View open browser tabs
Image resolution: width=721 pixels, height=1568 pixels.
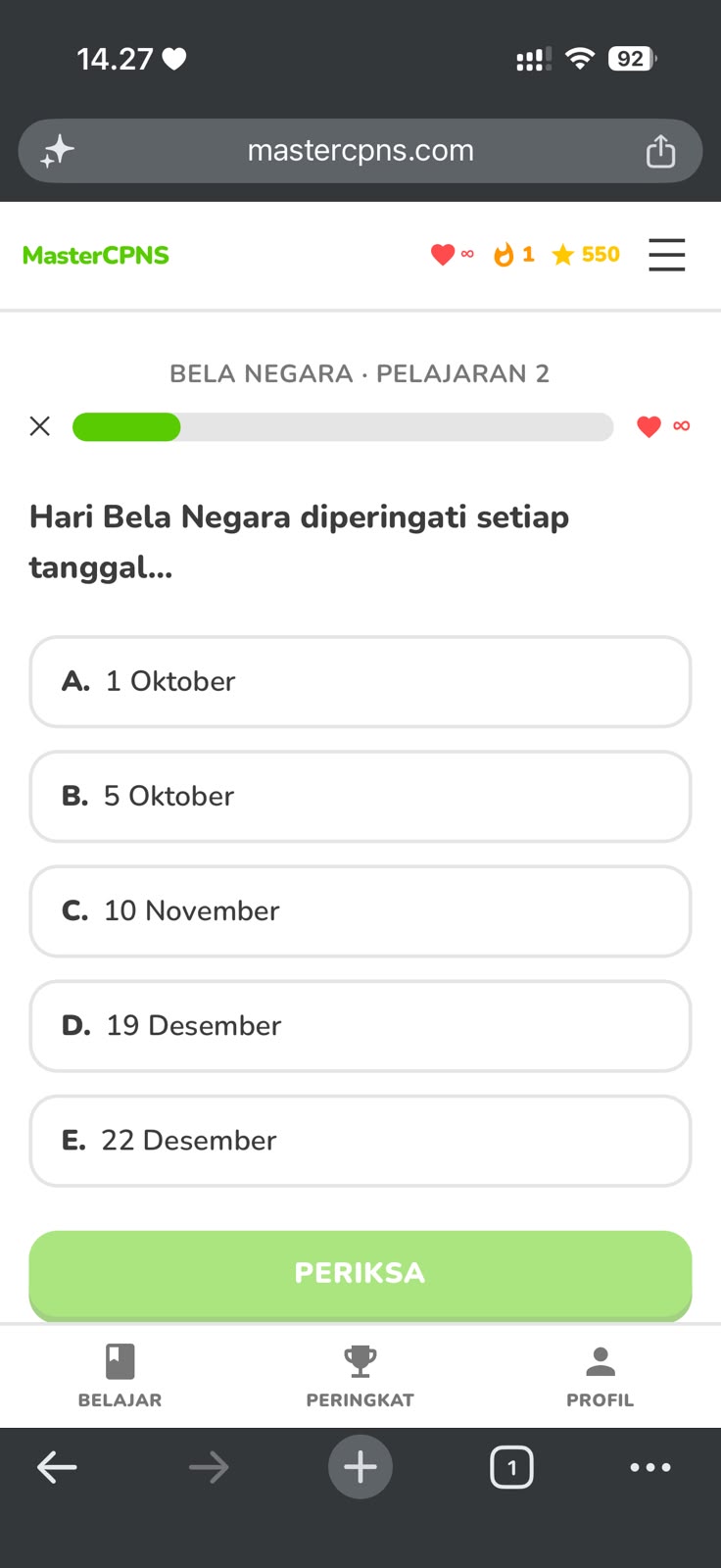tap(511, 1467)
